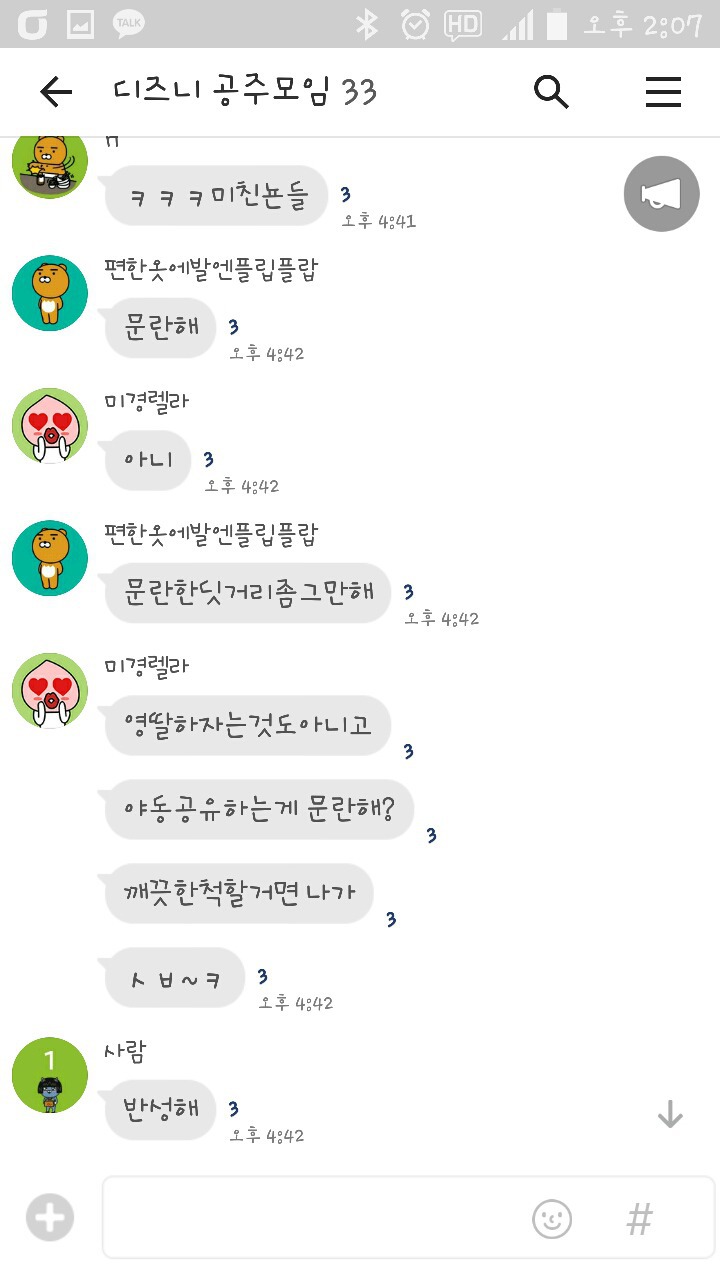The image size is (720, 1280).
Task: Open the chat search icon
Action: pyautogui.click(x=551, y=91)
